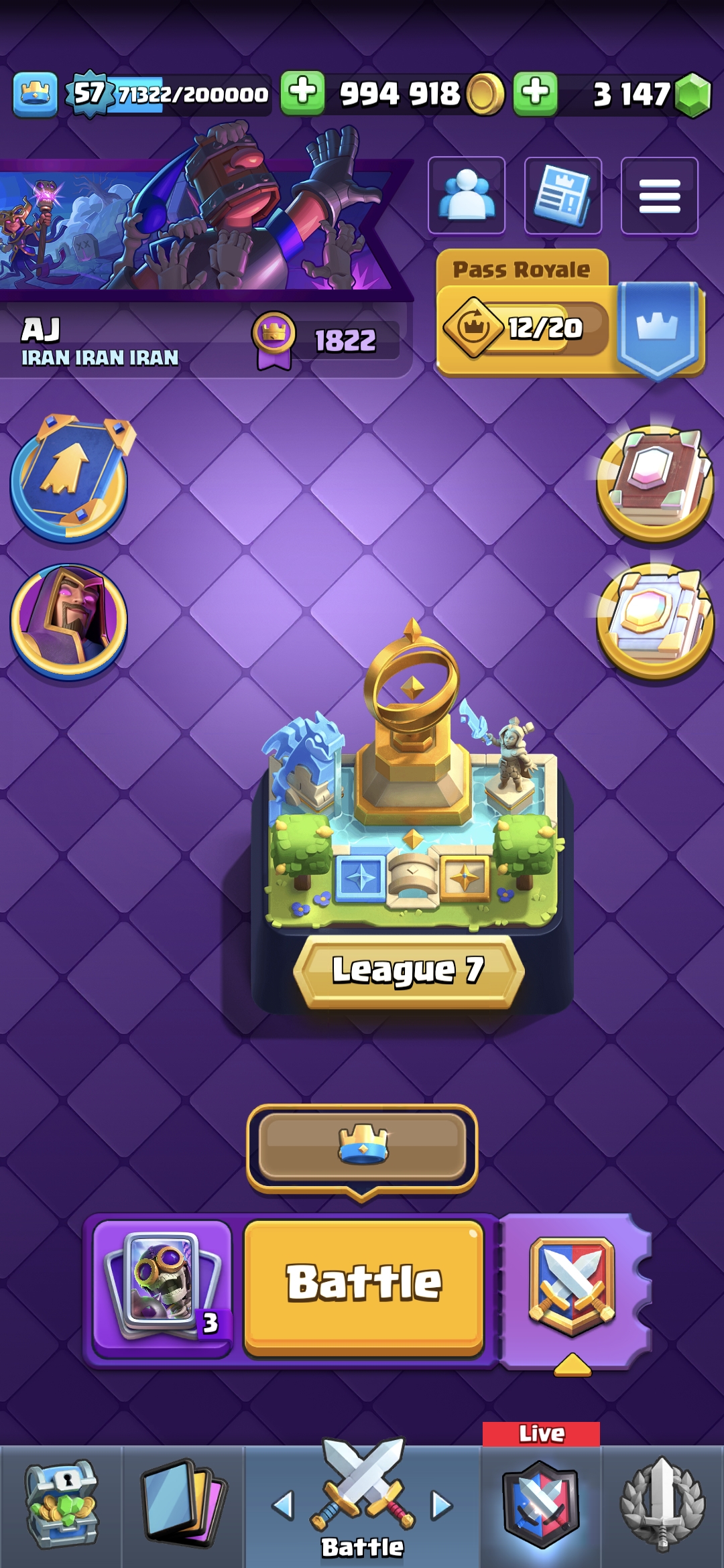Image resolution: width=724 pixels, height=1568 pixels.
Task: Switch to the Clan sword-and-laurel tab
Action: pyautogui.click(x=662, y=1506)
